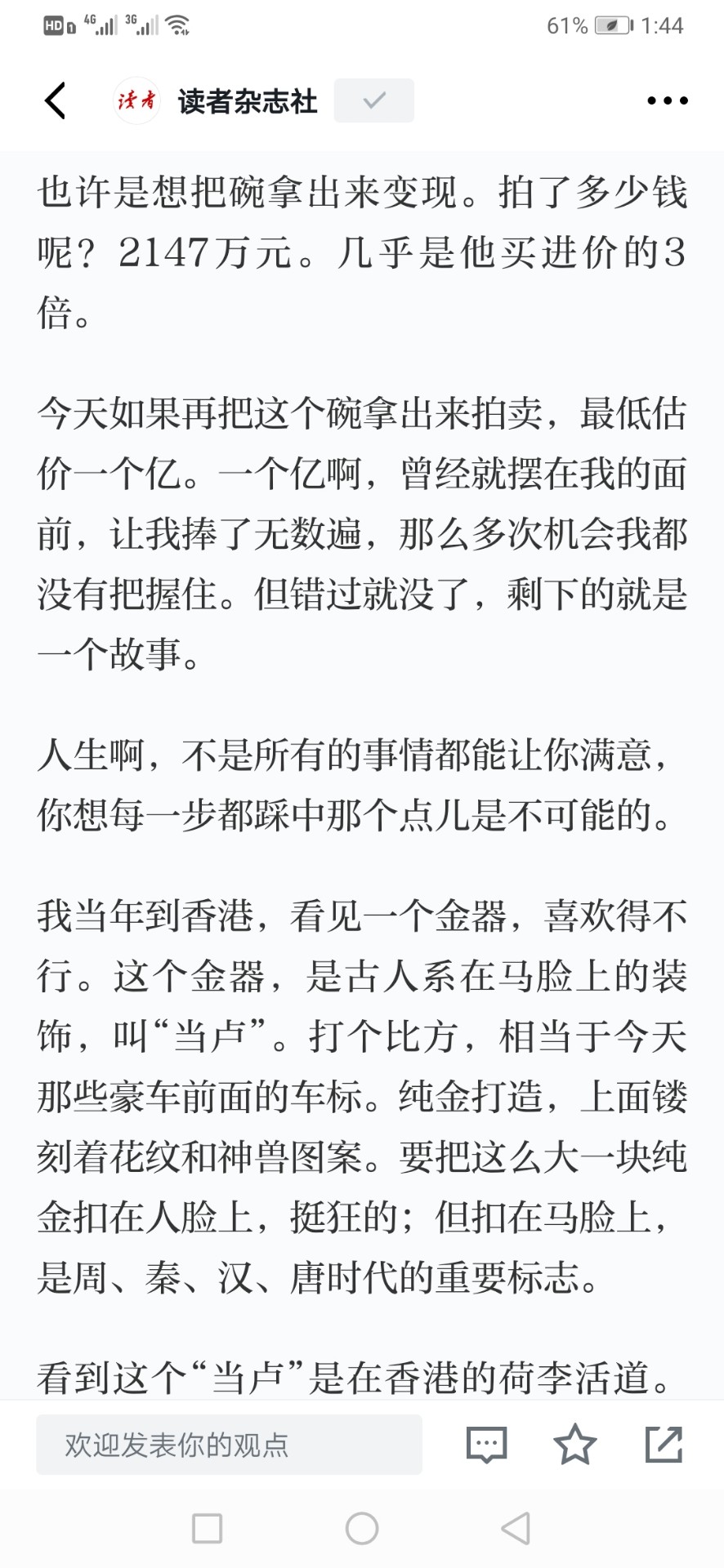Screen dimensions: 724x1568
Task: Share this article
Action: (664, 1444)
